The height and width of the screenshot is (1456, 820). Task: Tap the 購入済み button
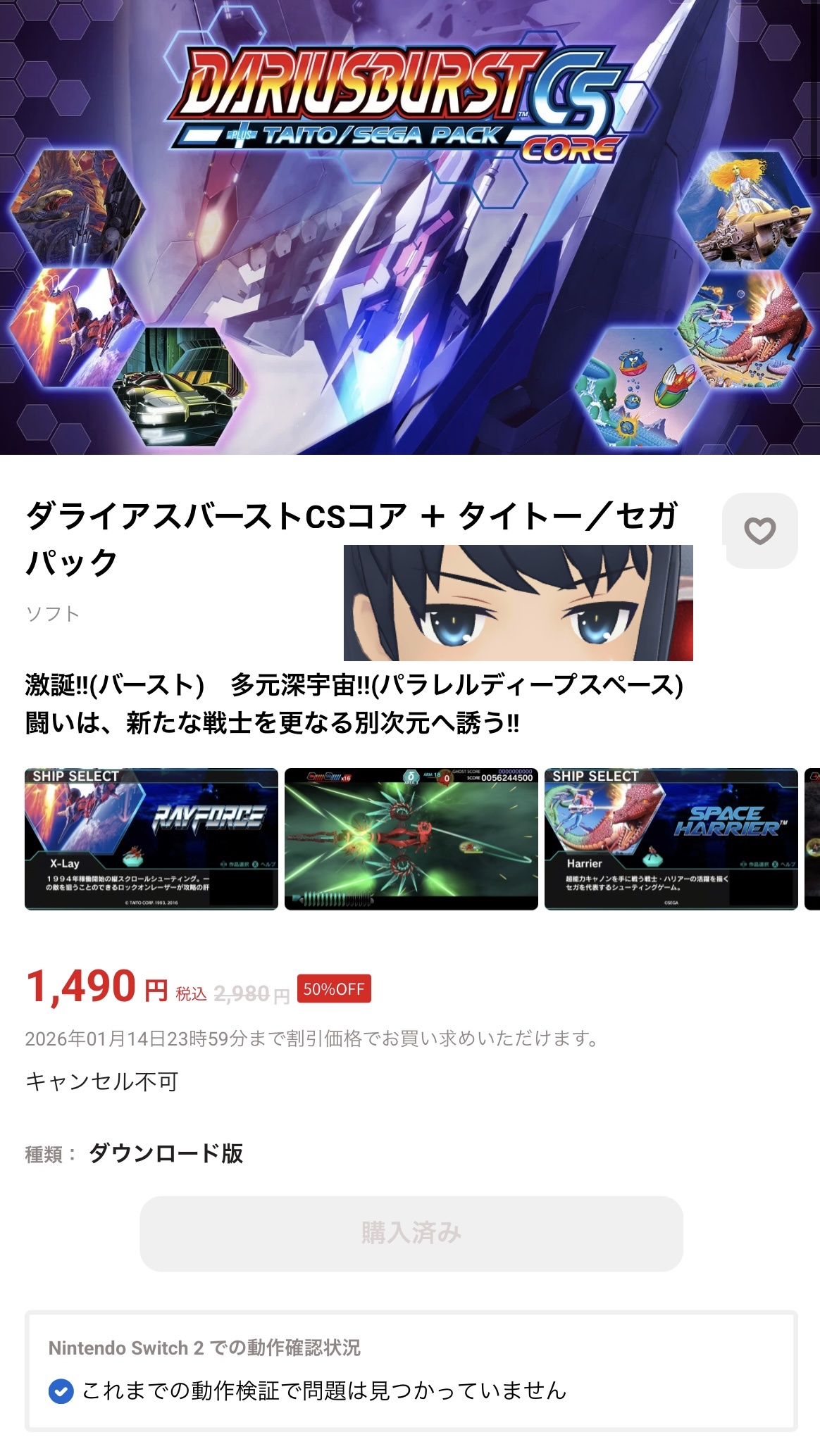(x=411, y=1234)
